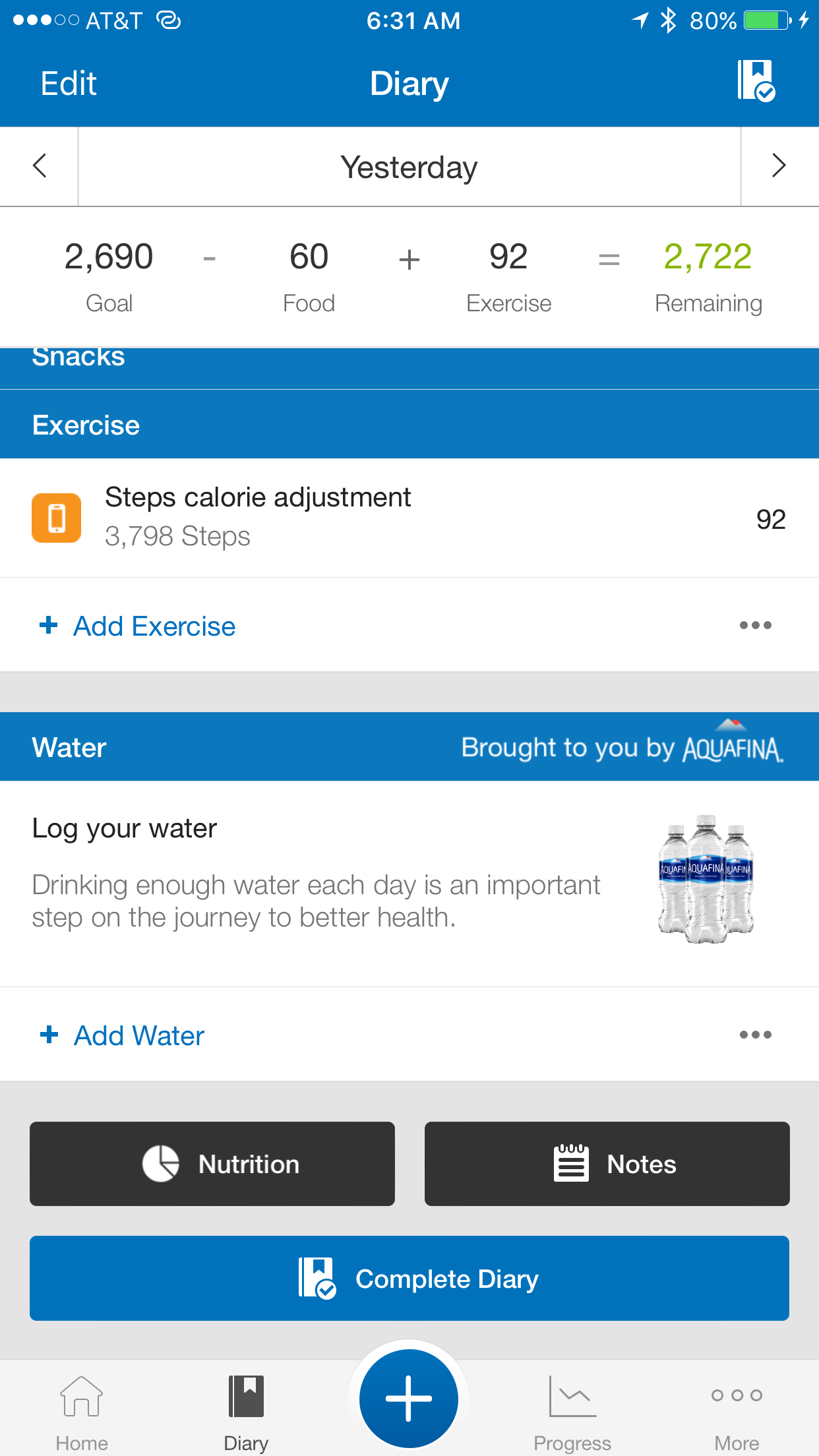Open Notes for this day
Image resolution: width=819 pixels, height=1456 pixels.
pyautogui.click(x=607, y=1164)
